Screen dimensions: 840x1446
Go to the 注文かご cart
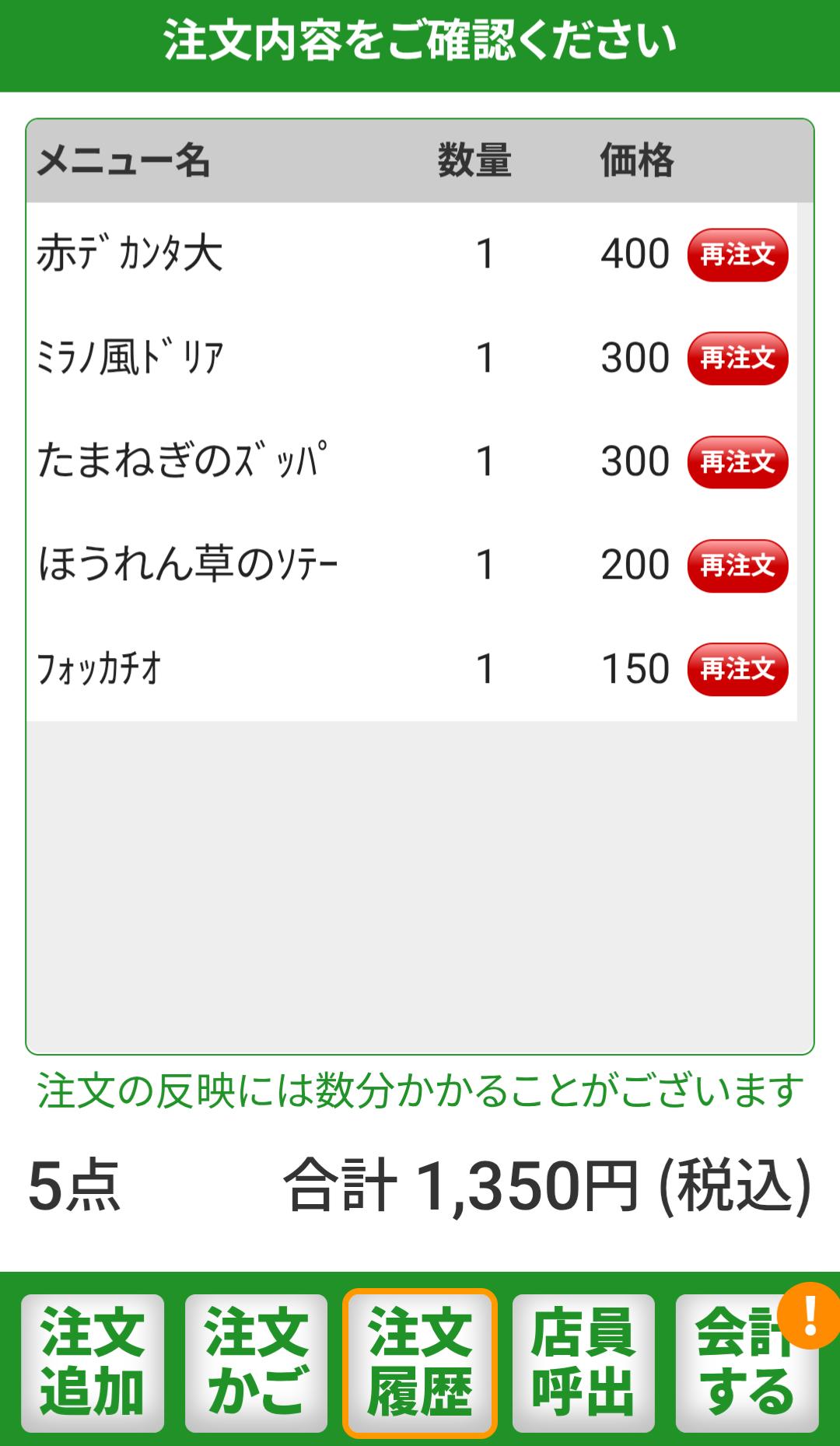click(x=256, y=1363)
